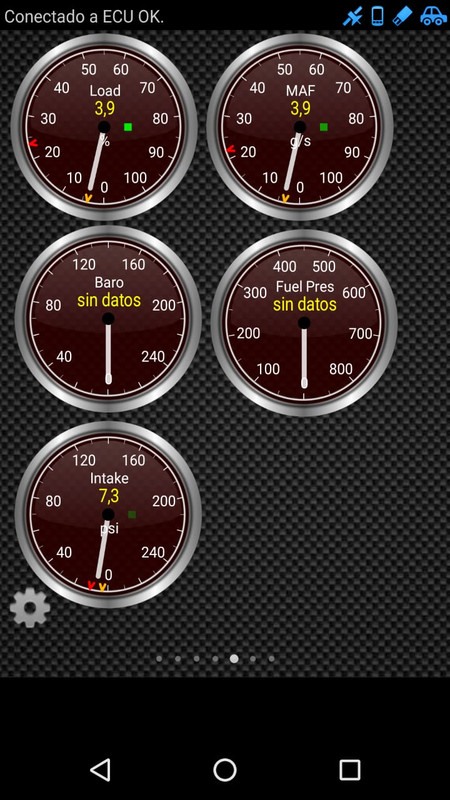
Task: Open the recent apps view
Action: [x=350, y=769]
